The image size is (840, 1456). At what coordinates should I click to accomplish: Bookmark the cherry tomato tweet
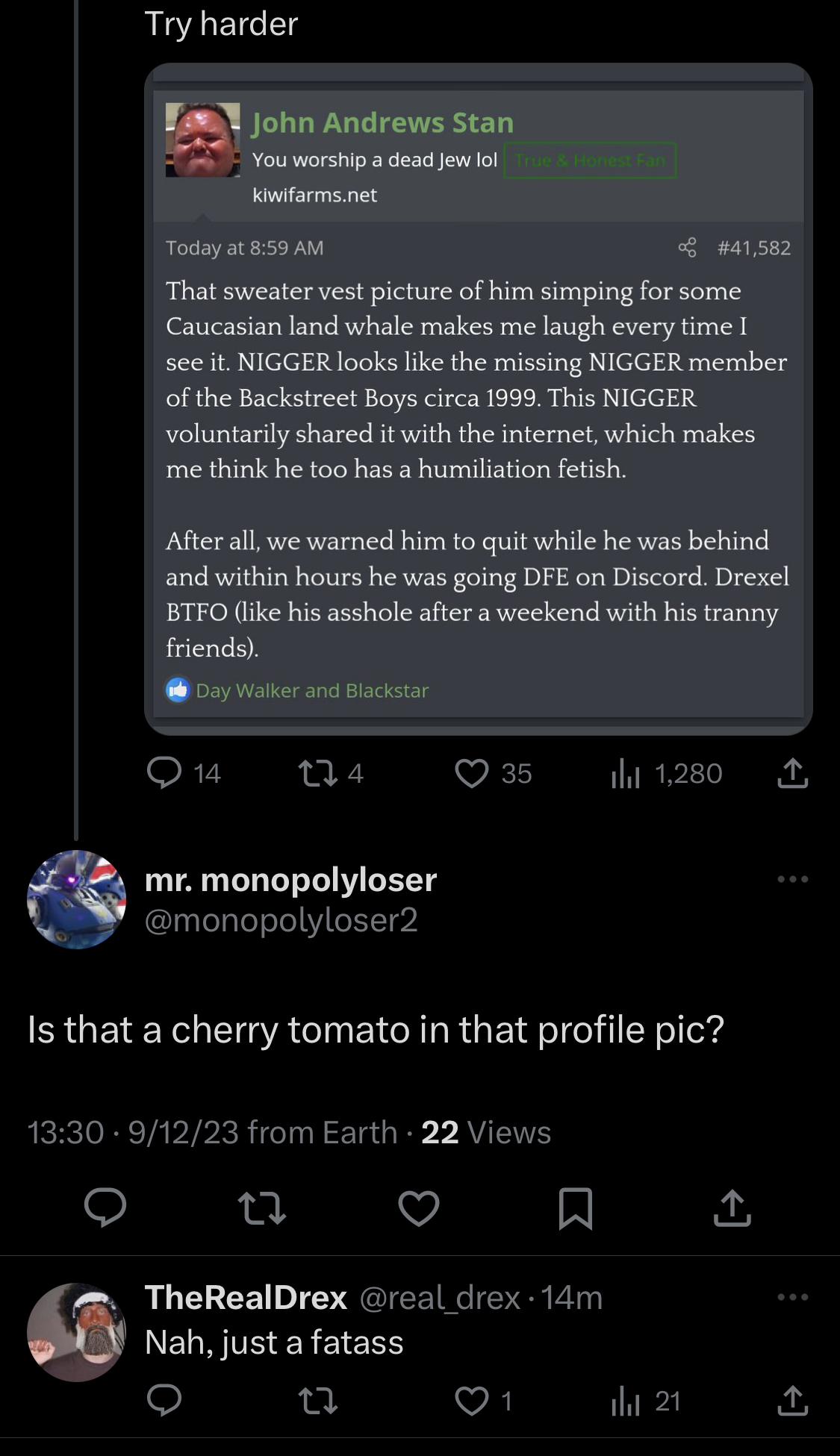click(576, 1207)
